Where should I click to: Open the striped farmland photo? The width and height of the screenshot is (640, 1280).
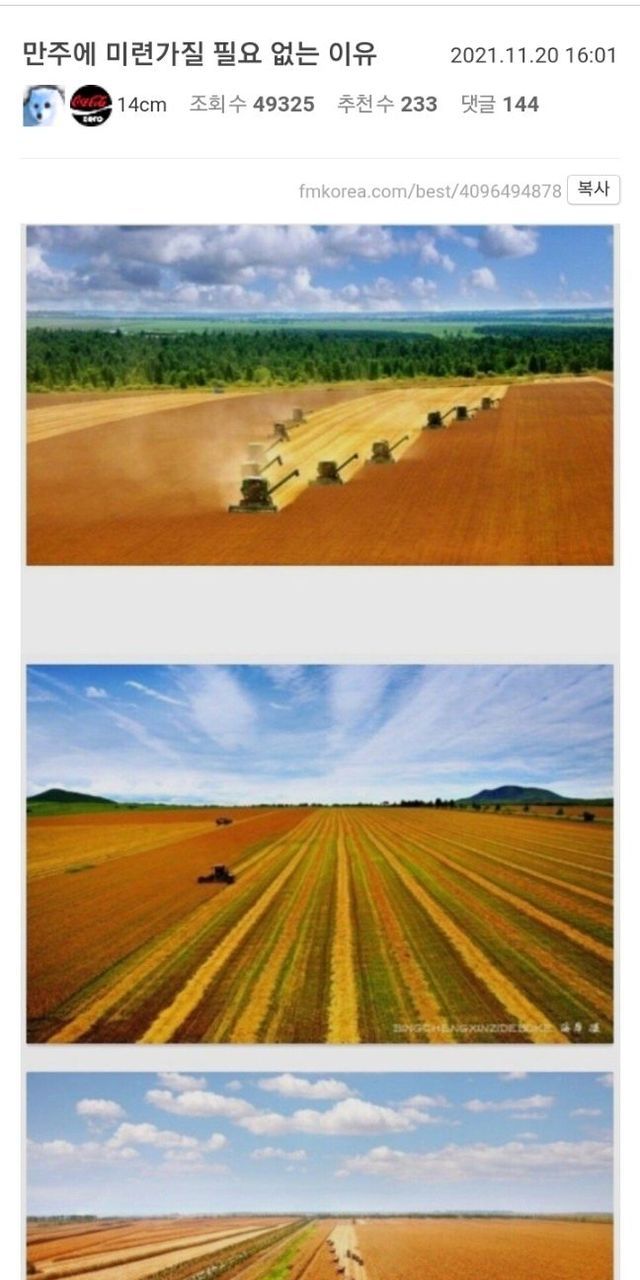(320, 853)
